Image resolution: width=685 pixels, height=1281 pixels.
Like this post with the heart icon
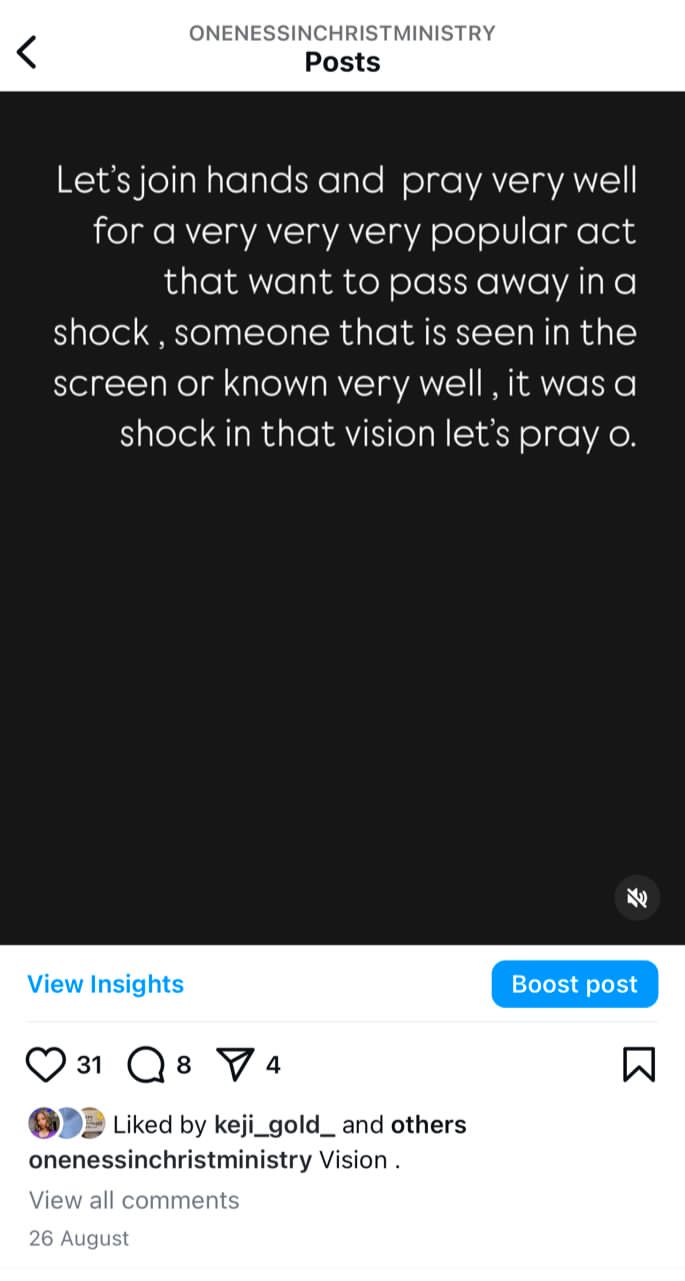point(45,1065)
